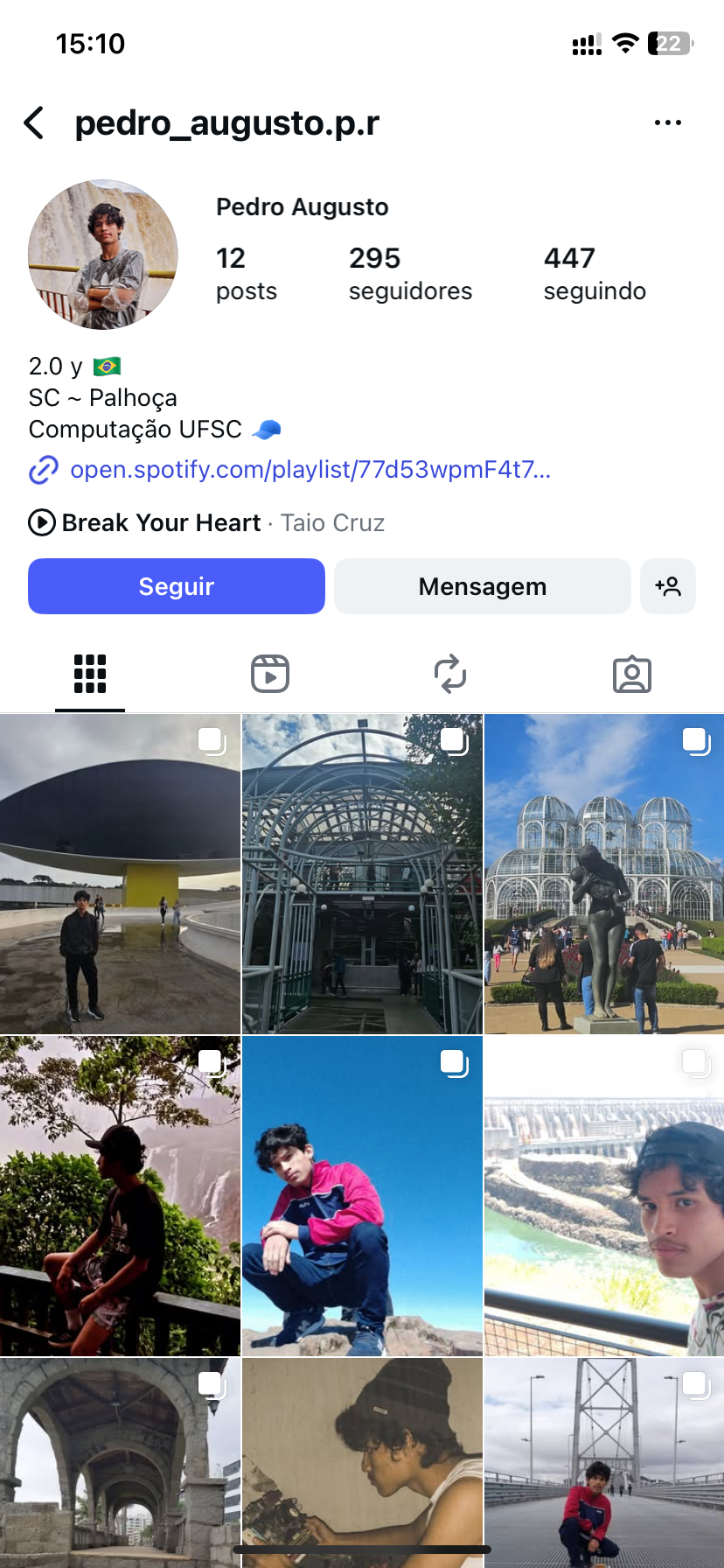The height and width of the screenshot is (1568, 724).
Task: Switch to the posts grid tab
Action: coord(90,674)
